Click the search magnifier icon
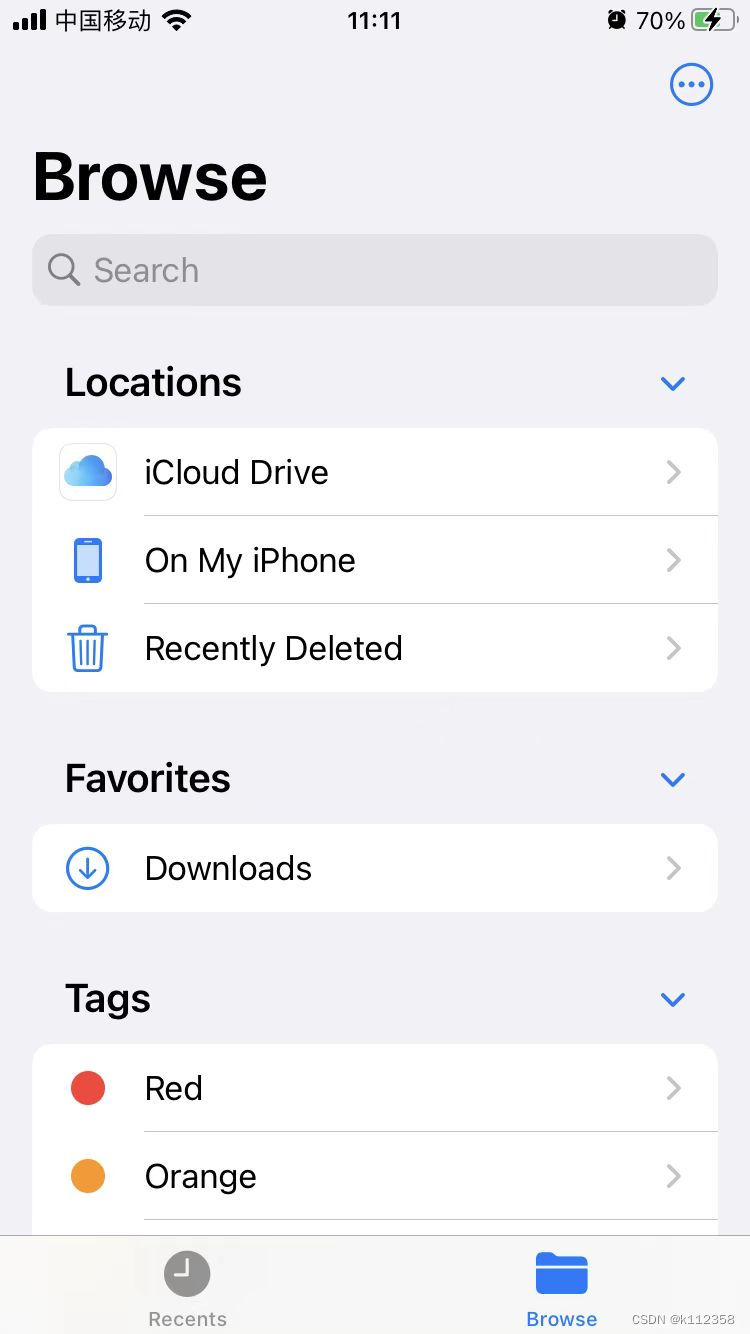 63,270
